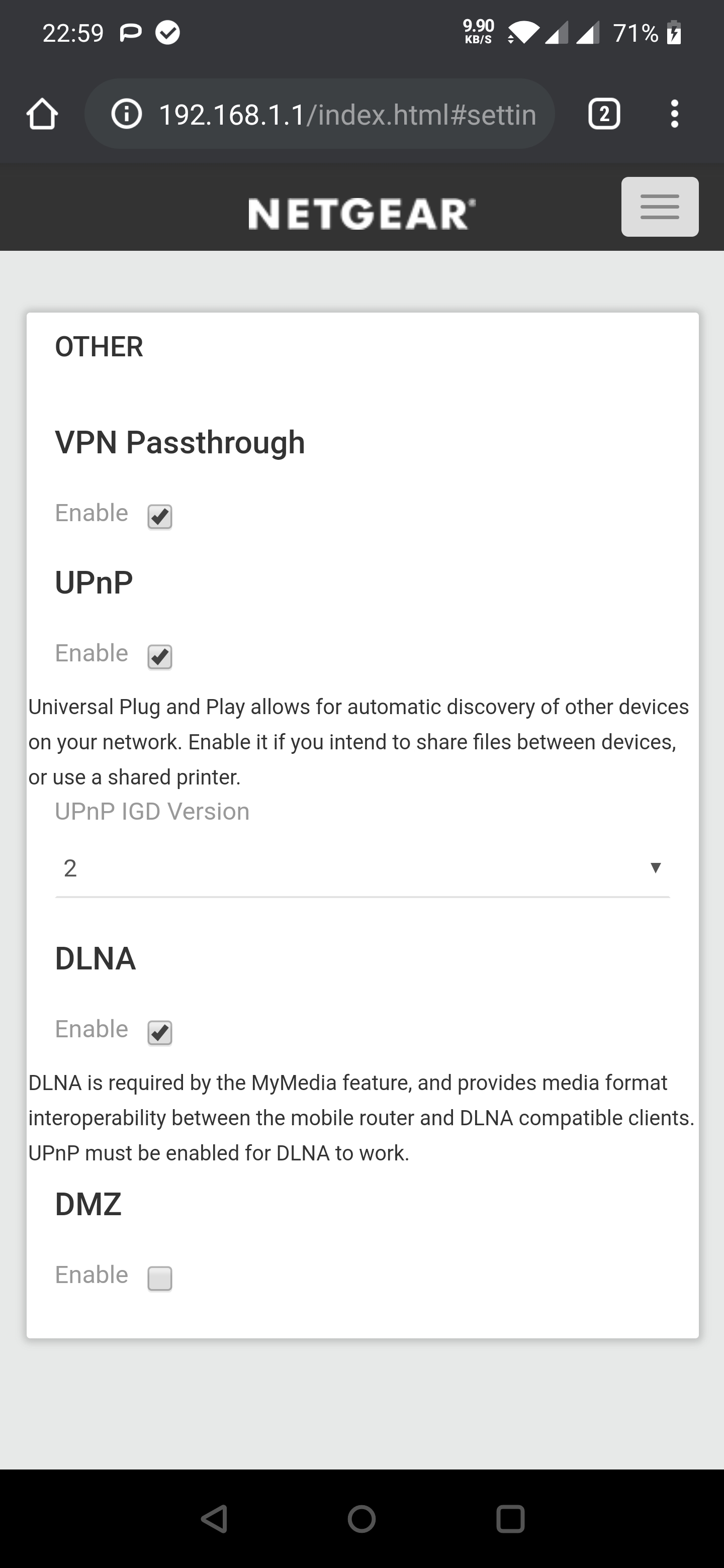The width and height of the screenshot is (724, 1568).
Task: Go back with the system back button
Action: point(214,1519)
